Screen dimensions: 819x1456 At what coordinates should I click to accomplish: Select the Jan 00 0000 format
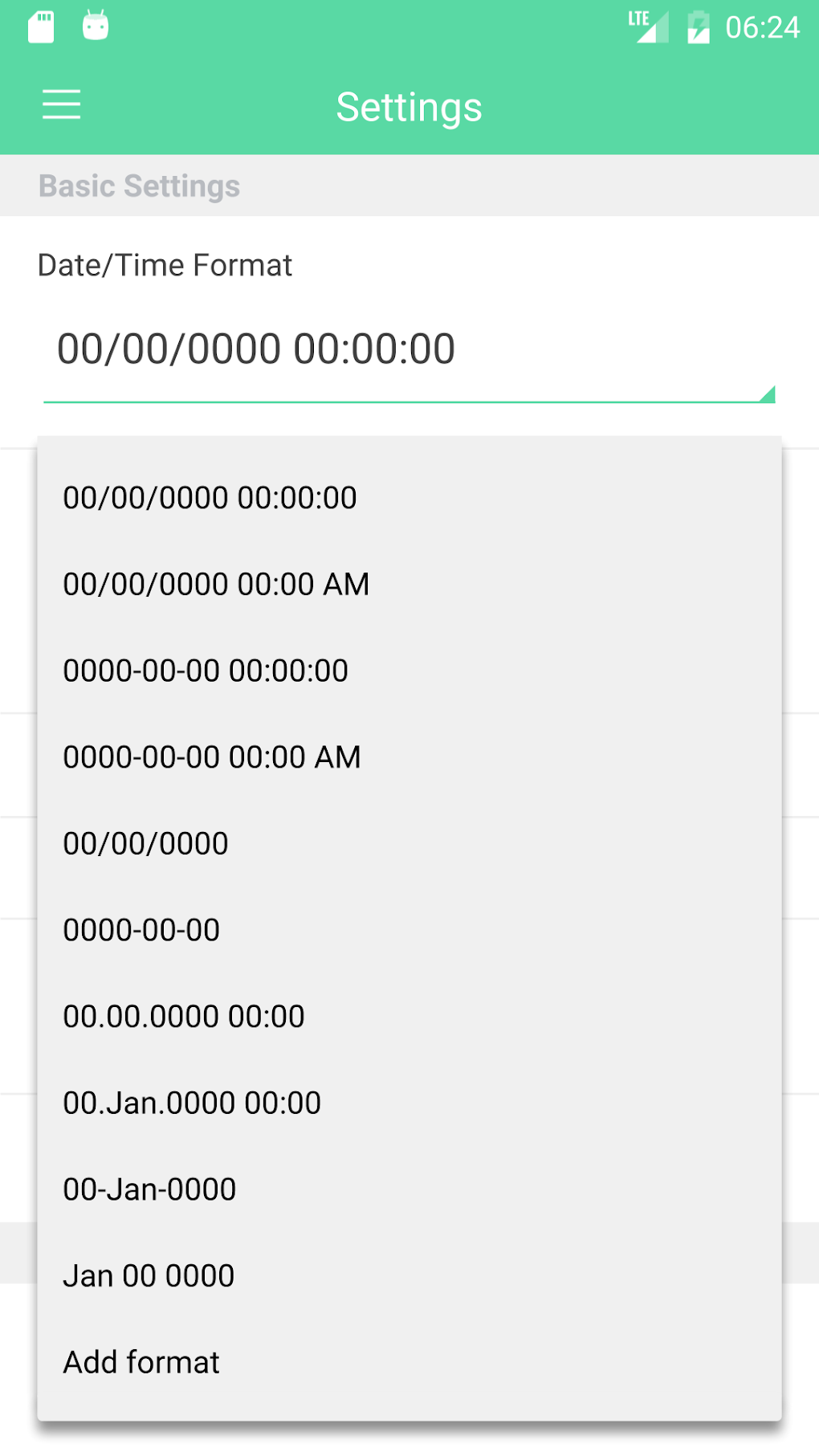148,1275
